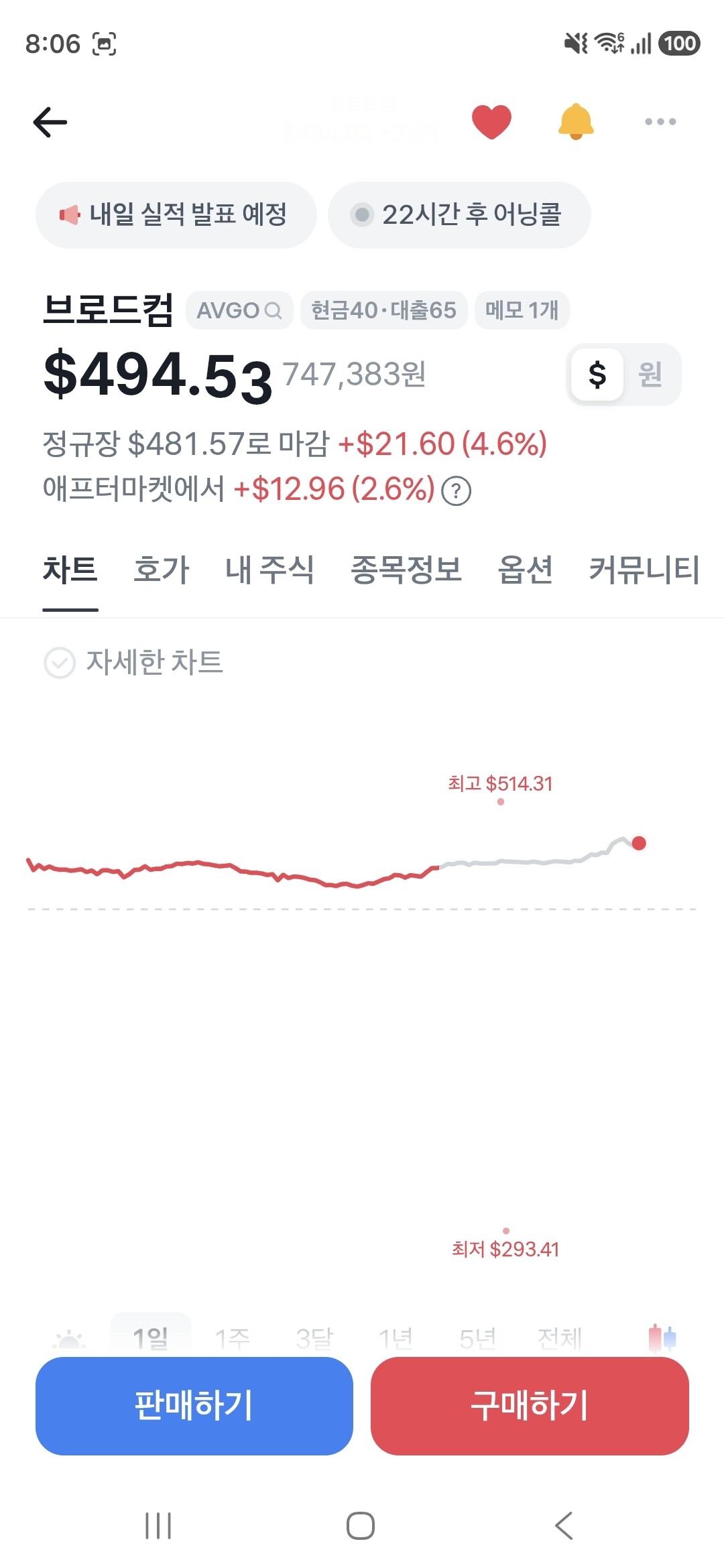
Task: Tap the 22시간 후 어닝콜 chip
Action: pyautogui.click(x=459, y=215)
